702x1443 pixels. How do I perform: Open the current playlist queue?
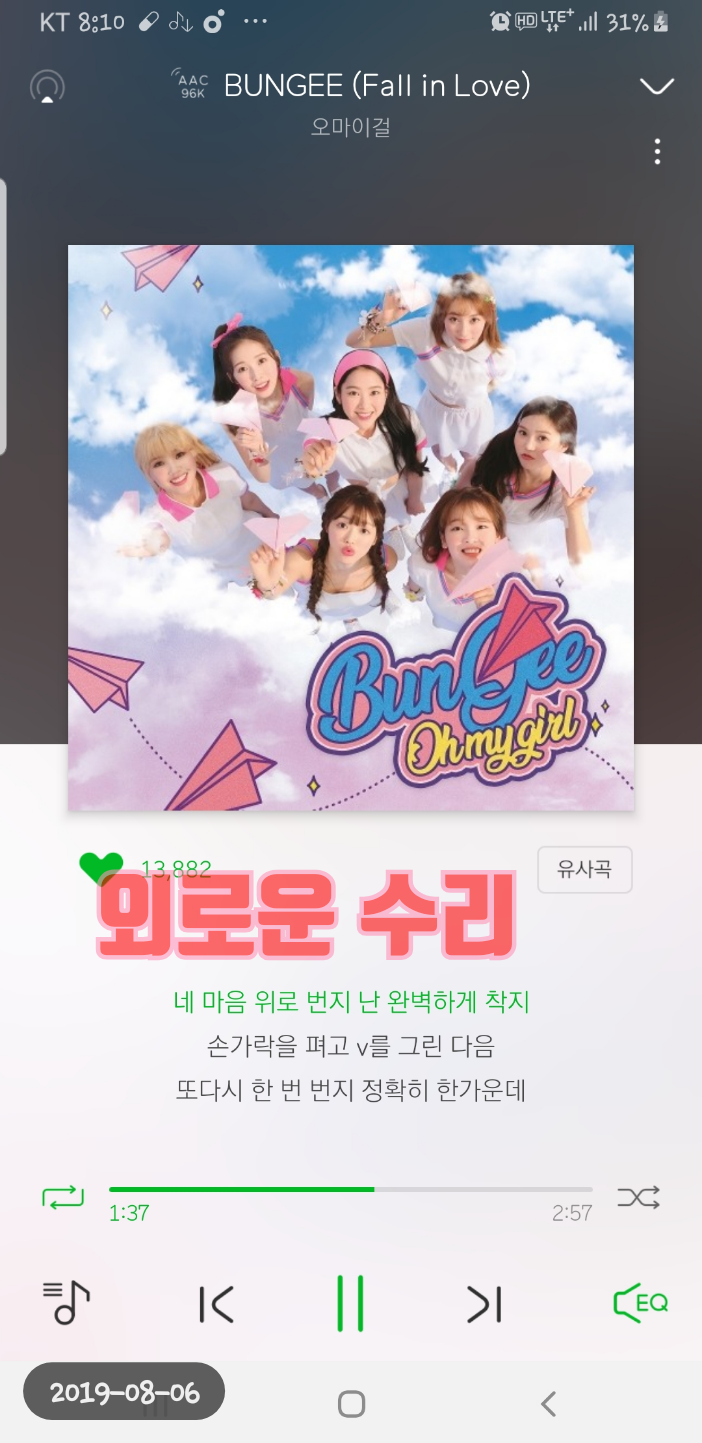pos(66,1303)
